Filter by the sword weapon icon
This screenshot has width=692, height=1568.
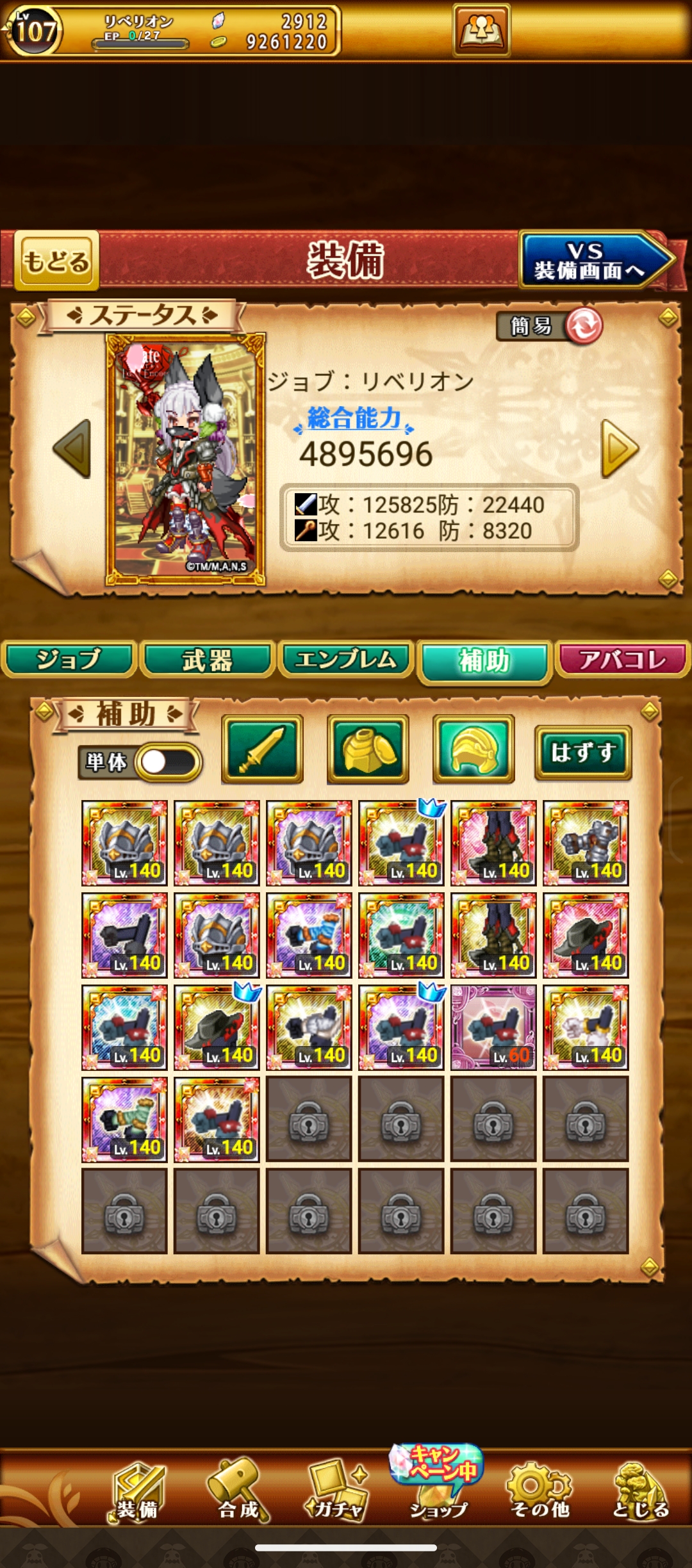click(262, 749)
